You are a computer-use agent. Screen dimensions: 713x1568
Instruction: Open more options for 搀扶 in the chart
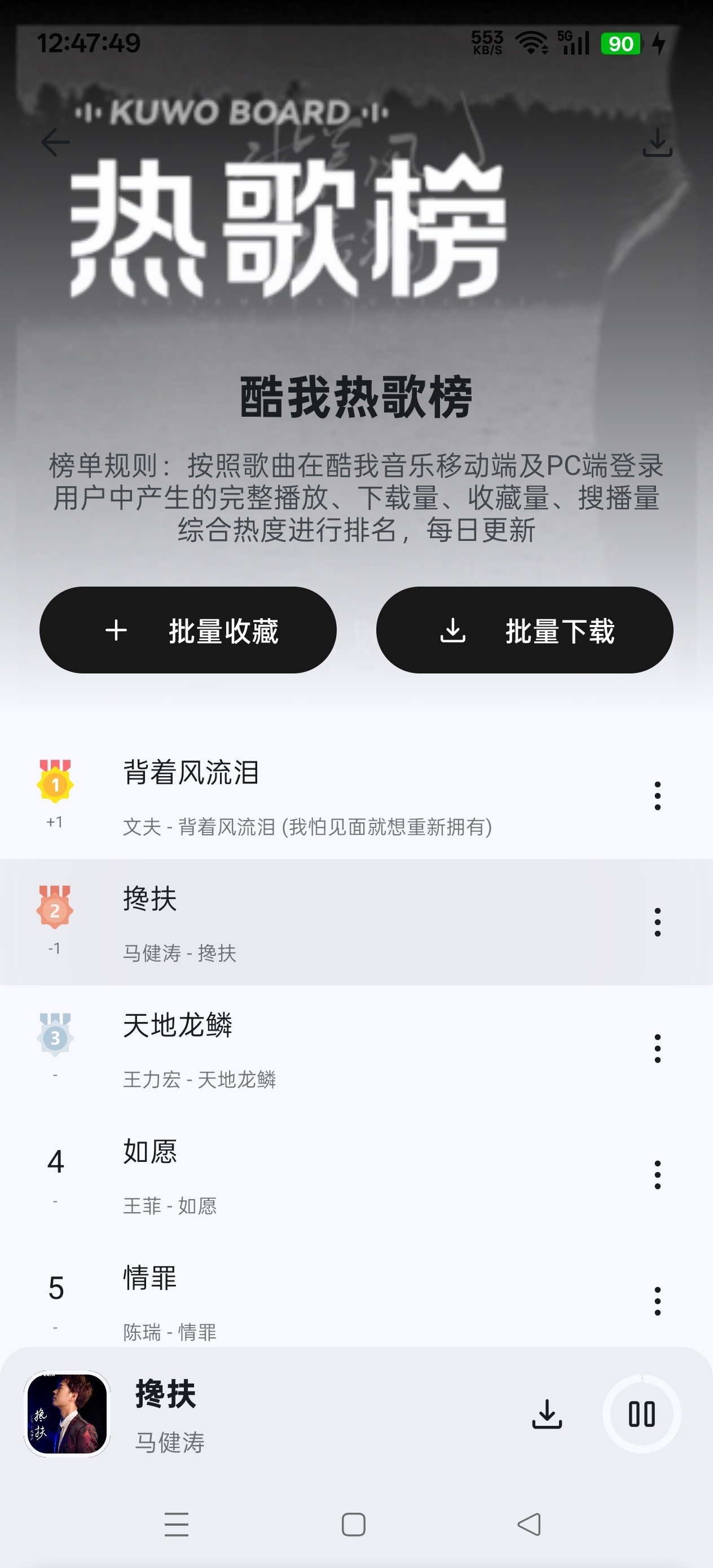(658, 922)
